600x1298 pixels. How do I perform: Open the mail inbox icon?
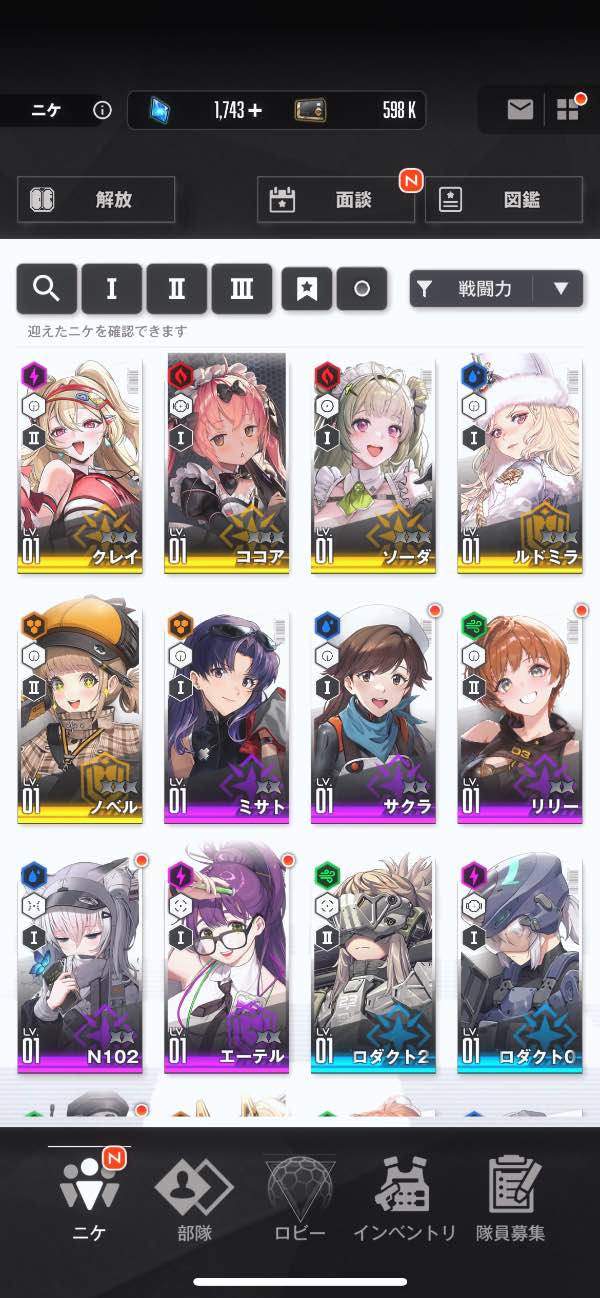point(520,110)
